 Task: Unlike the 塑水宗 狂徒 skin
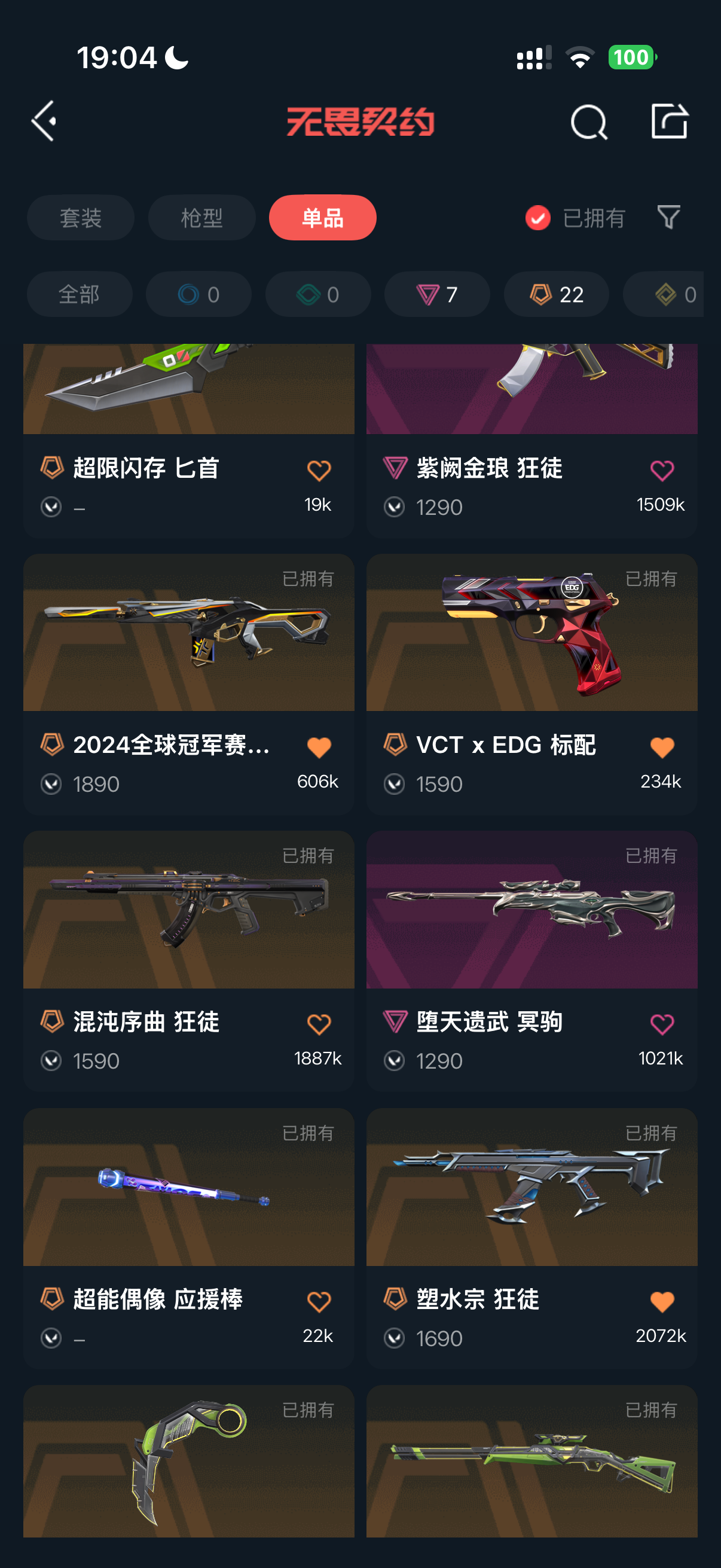coord(662,1302)
